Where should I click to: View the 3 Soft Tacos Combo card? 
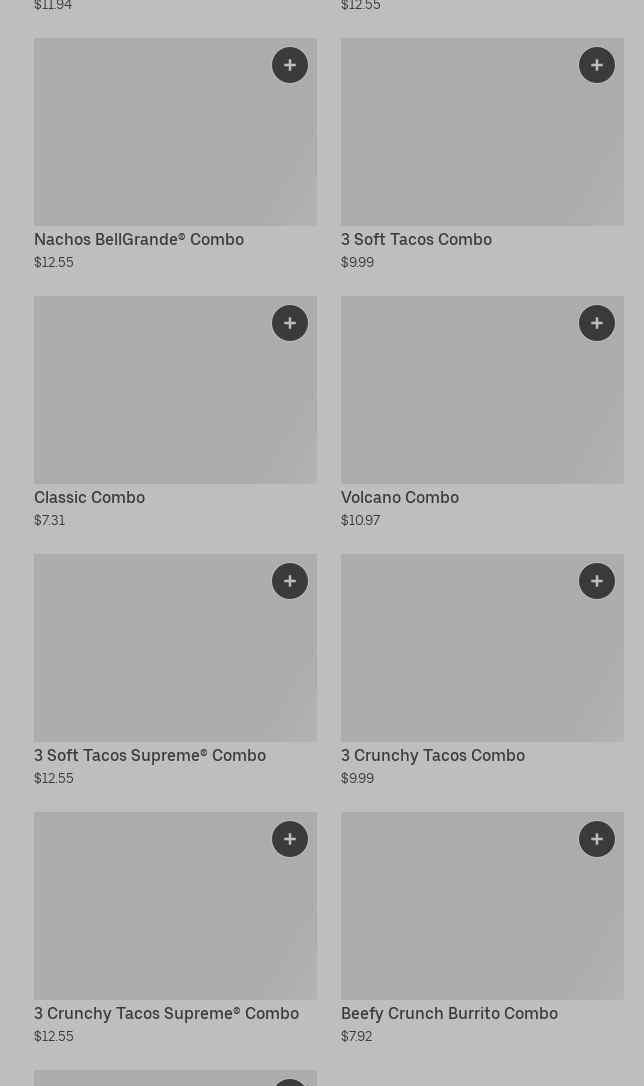(x=482, y=154)
